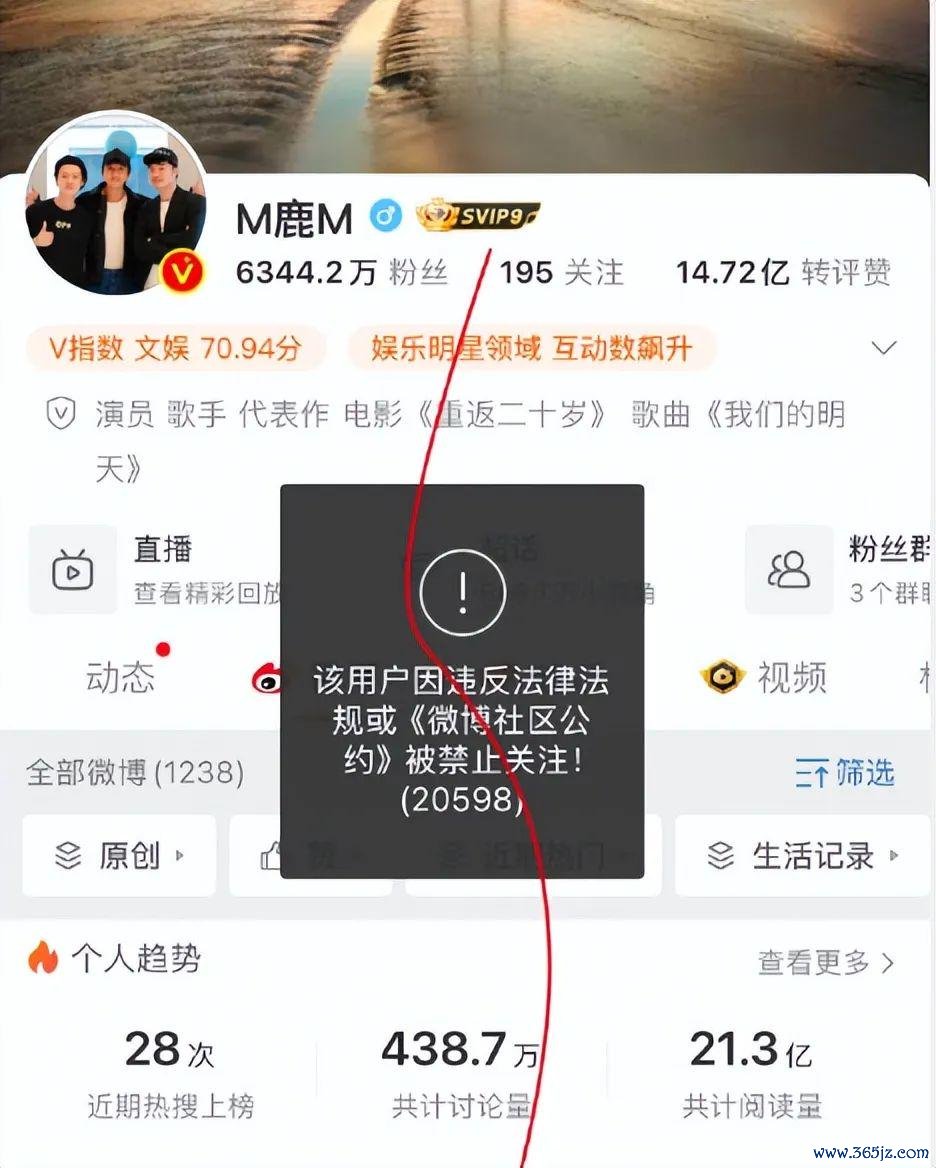Image resolution: width=936 pixels, height=1168 pixels.
Task: Tap the SVIP9 membership badge
Action: 478,215
